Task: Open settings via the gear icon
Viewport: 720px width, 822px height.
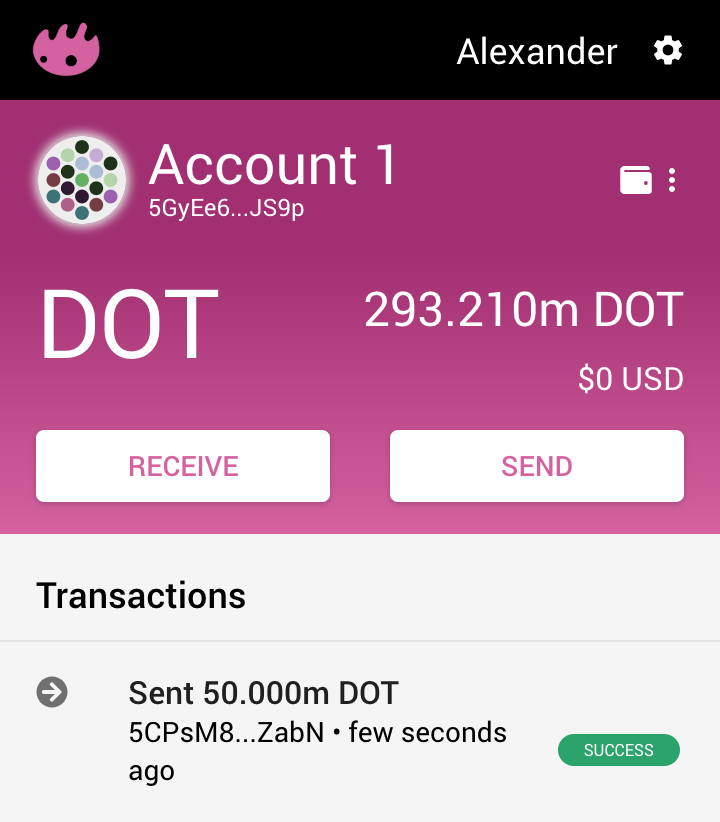Action: tap(668, 51)
